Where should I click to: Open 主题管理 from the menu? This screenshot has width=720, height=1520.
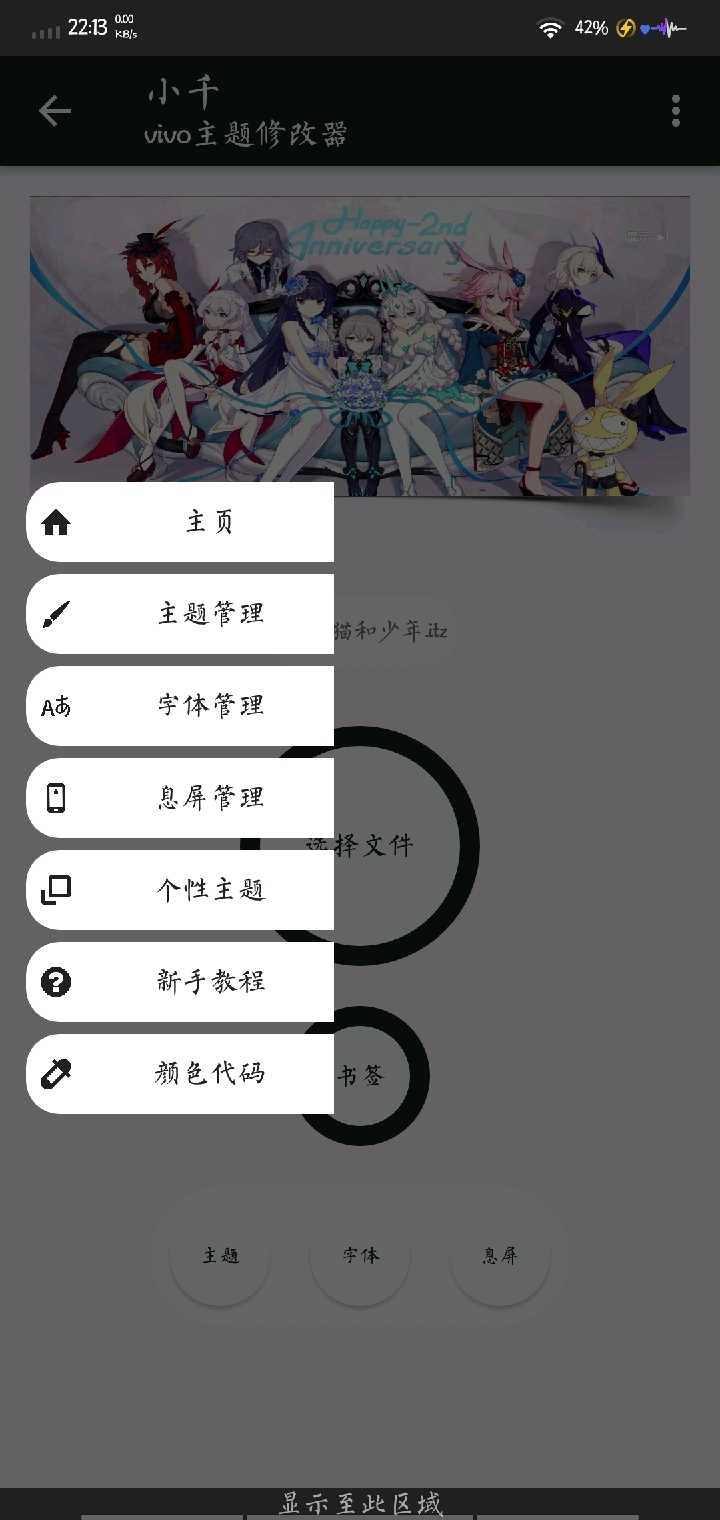pos(181,614)
